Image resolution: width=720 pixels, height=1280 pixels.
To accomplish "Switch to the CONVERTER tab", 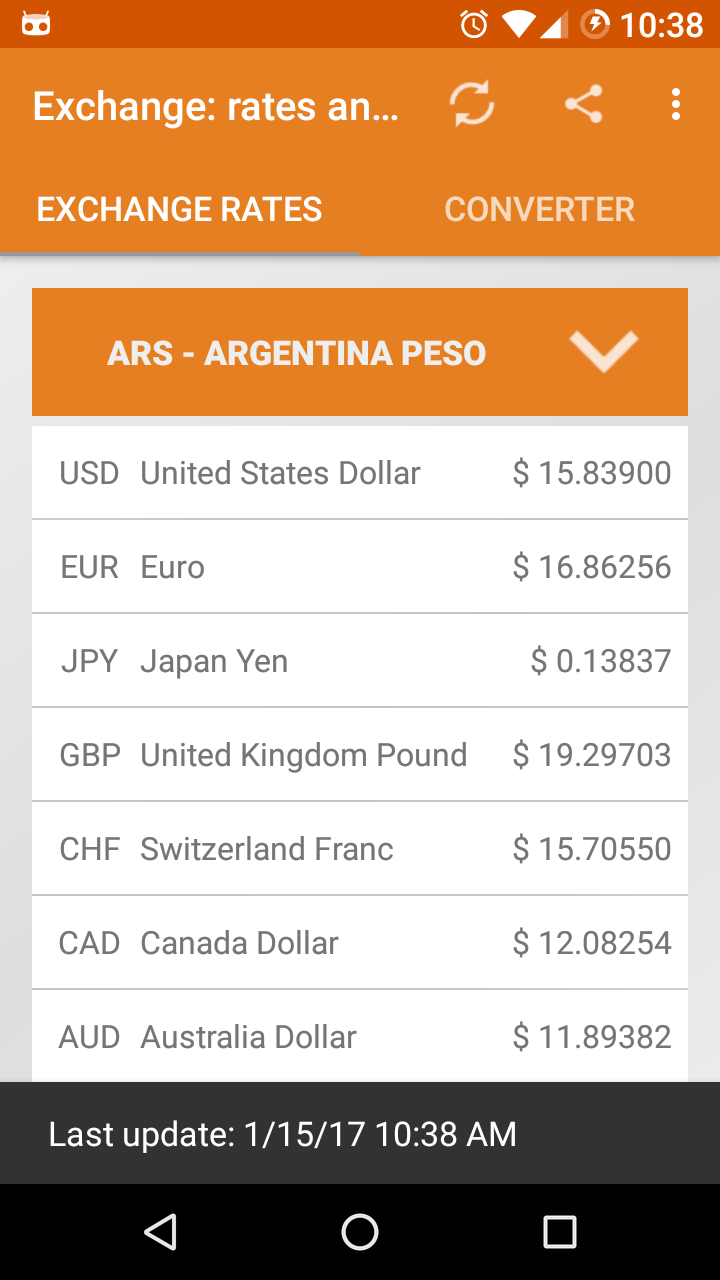I will [539, 209].
